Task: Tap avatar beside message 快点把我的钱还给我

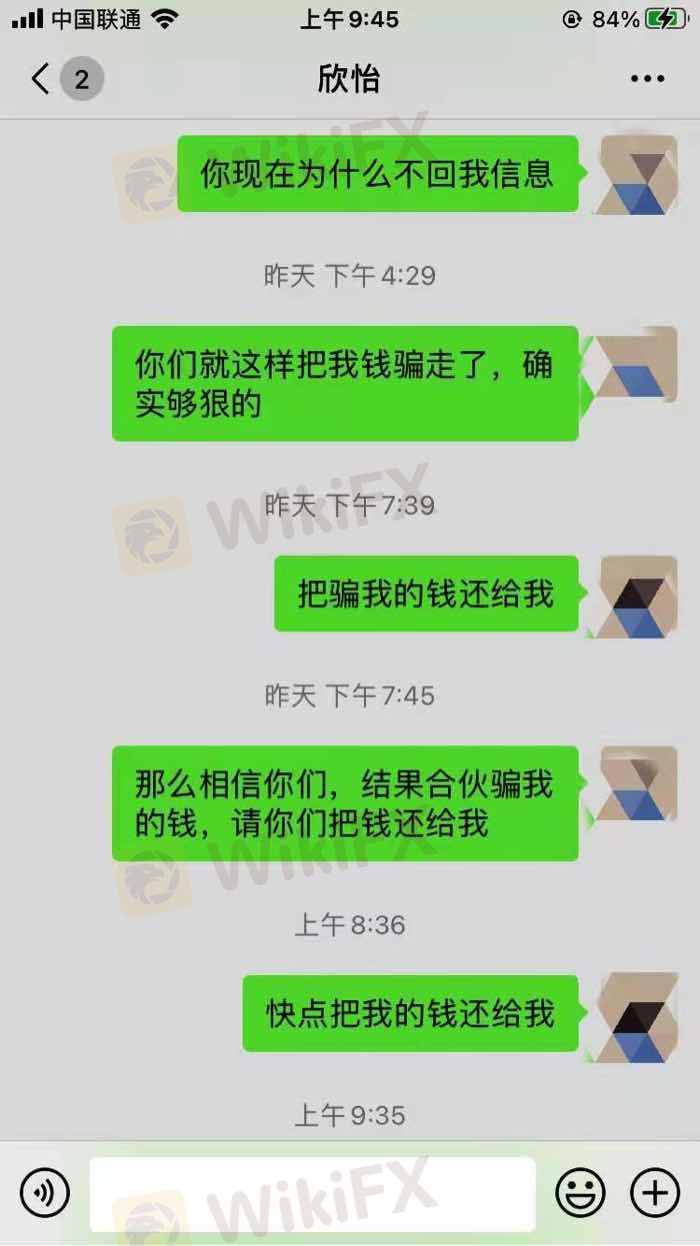Action: point(638,1015)
